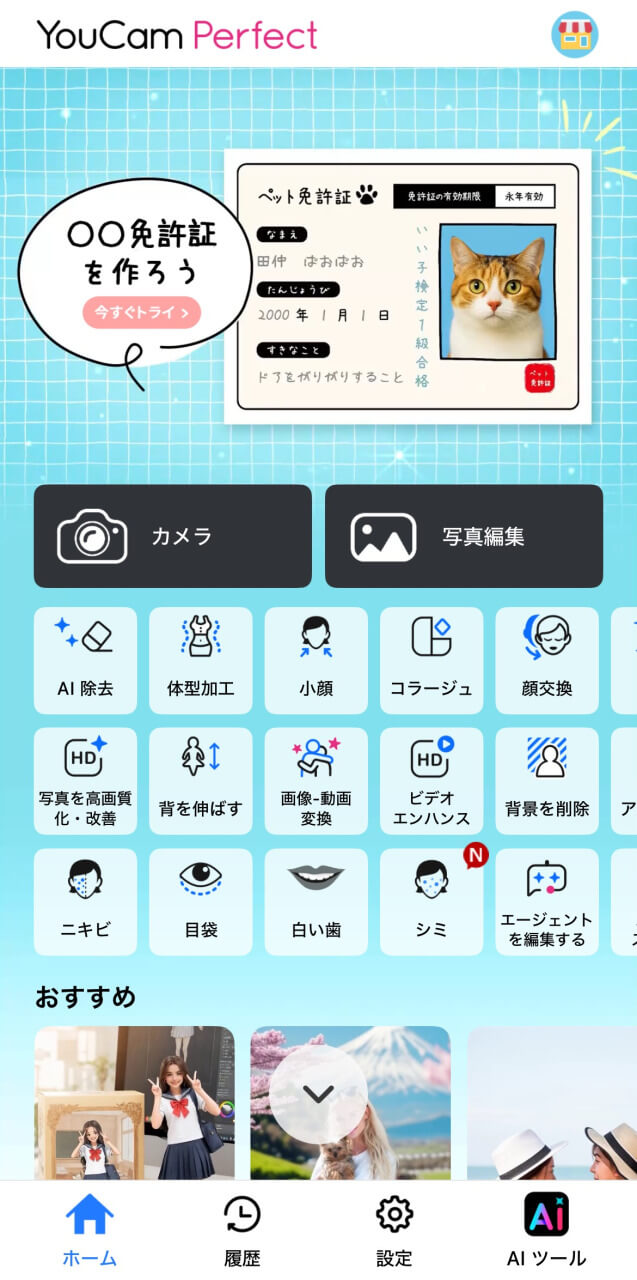The width and height of the screenshot is (637, 1280).
Task: Choose 背景を削除 background remover
Action: pos(547,781)
